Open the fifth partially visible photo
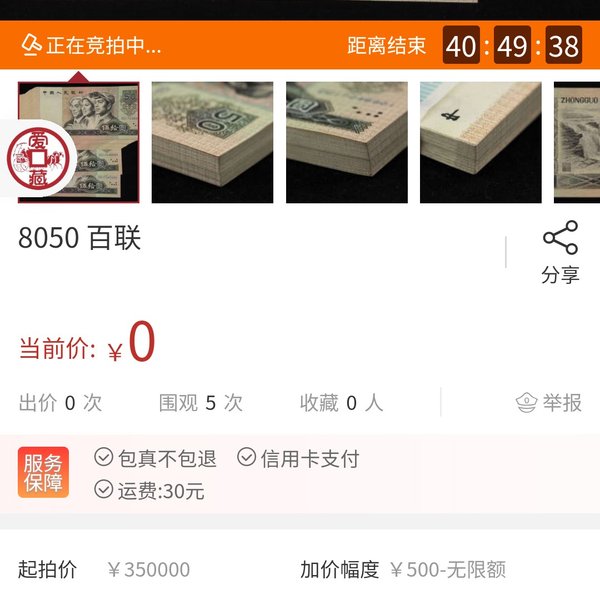 point(578,142)
